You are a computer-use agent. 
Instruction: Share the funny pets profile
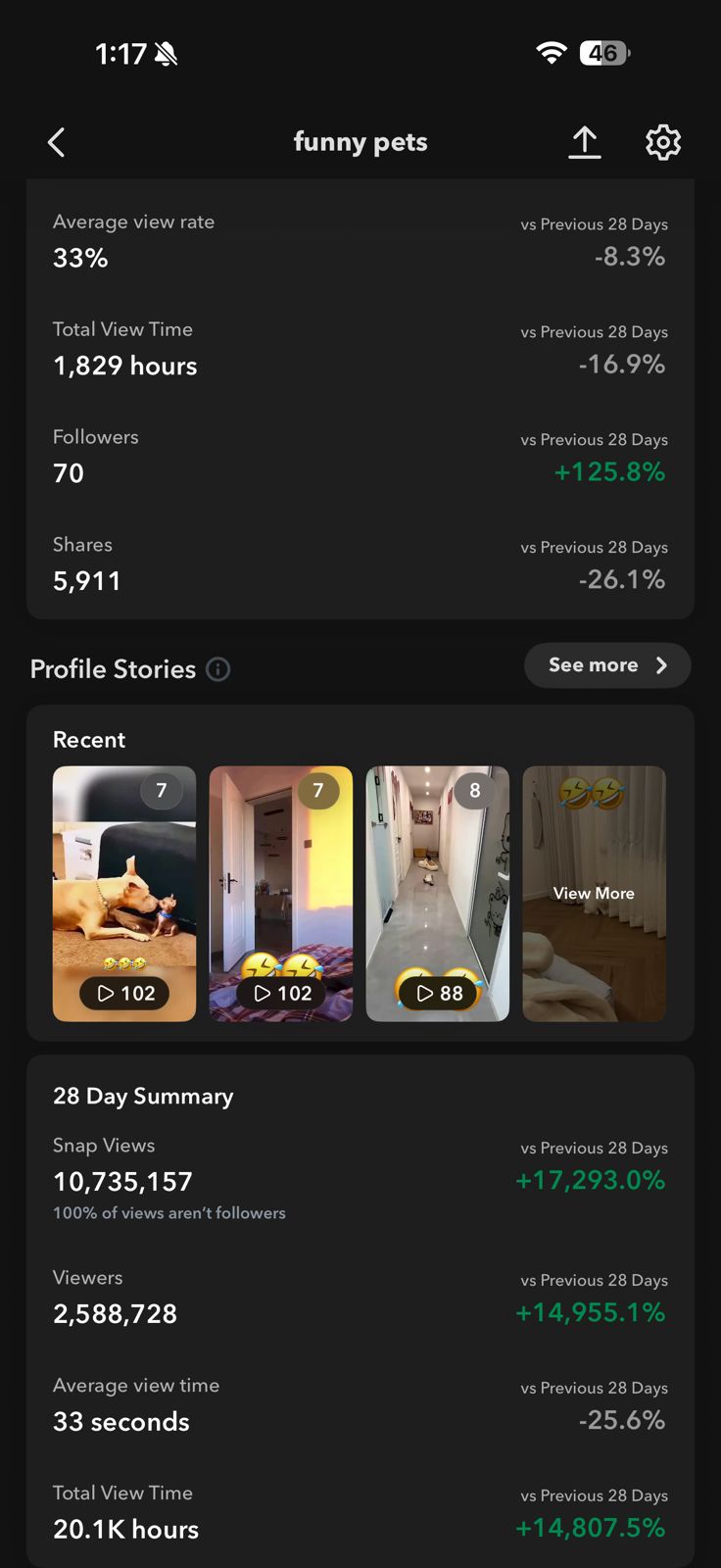pyautogui.click(x=585, y=143)
